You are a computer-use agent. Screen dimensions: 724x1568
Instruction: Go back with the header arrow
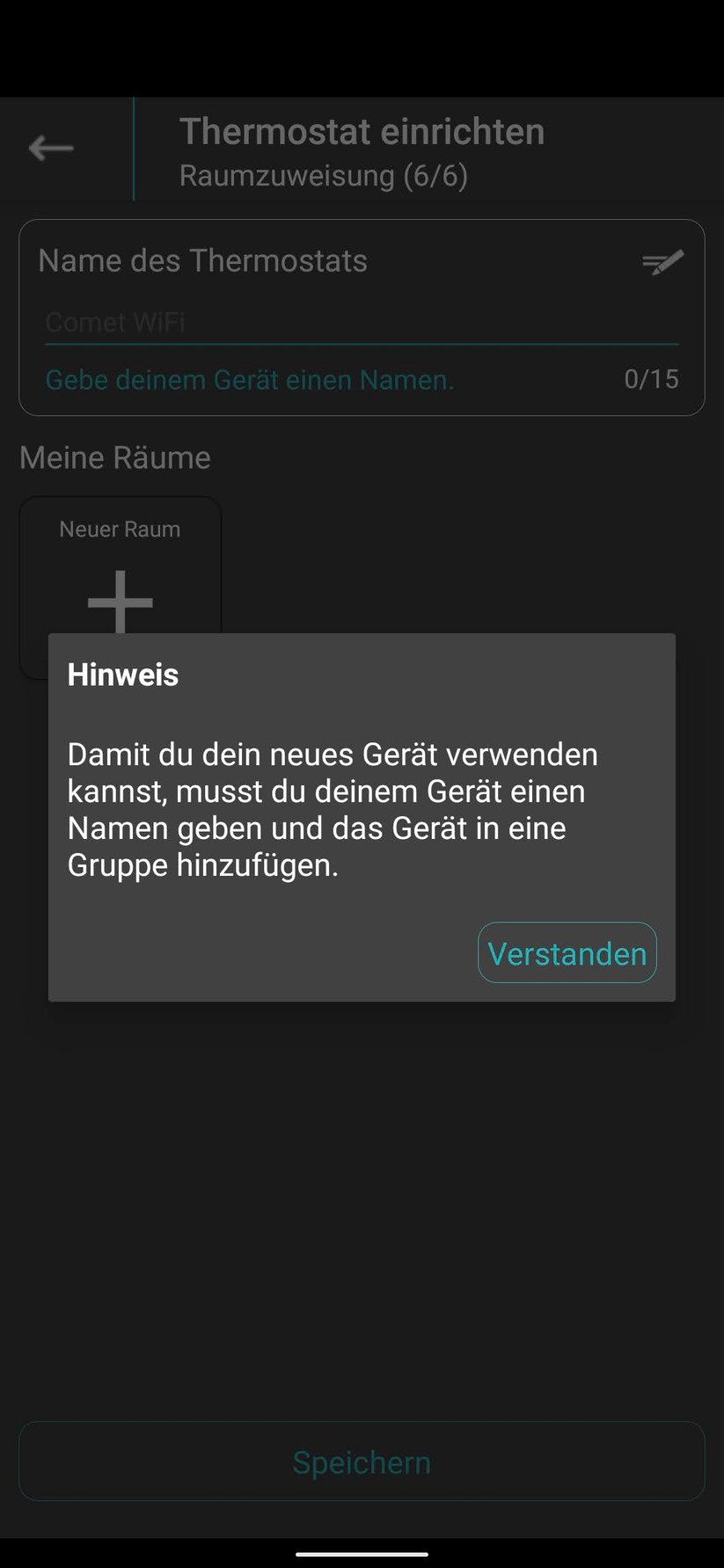(x=51, y=149)
